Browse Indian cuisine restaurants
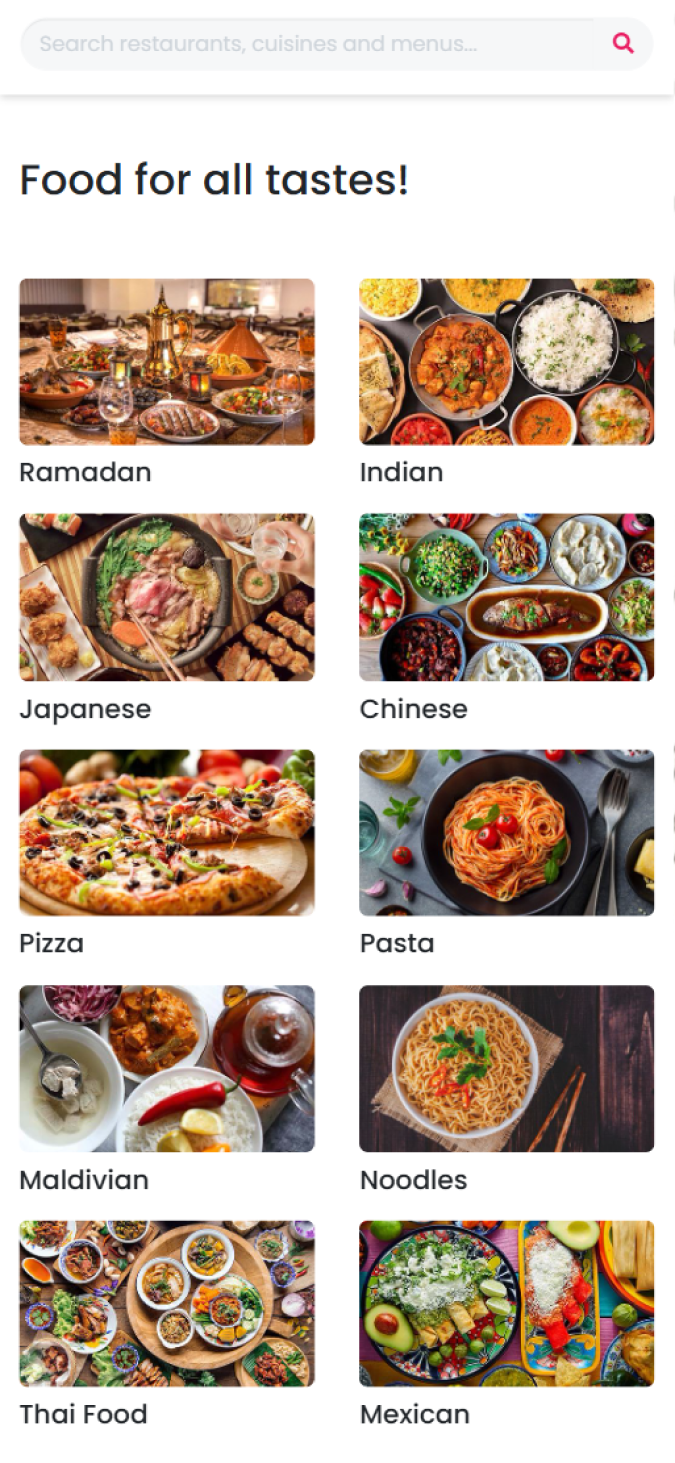Viewport: 675px width, 1463px height. [x=506, y=362]
